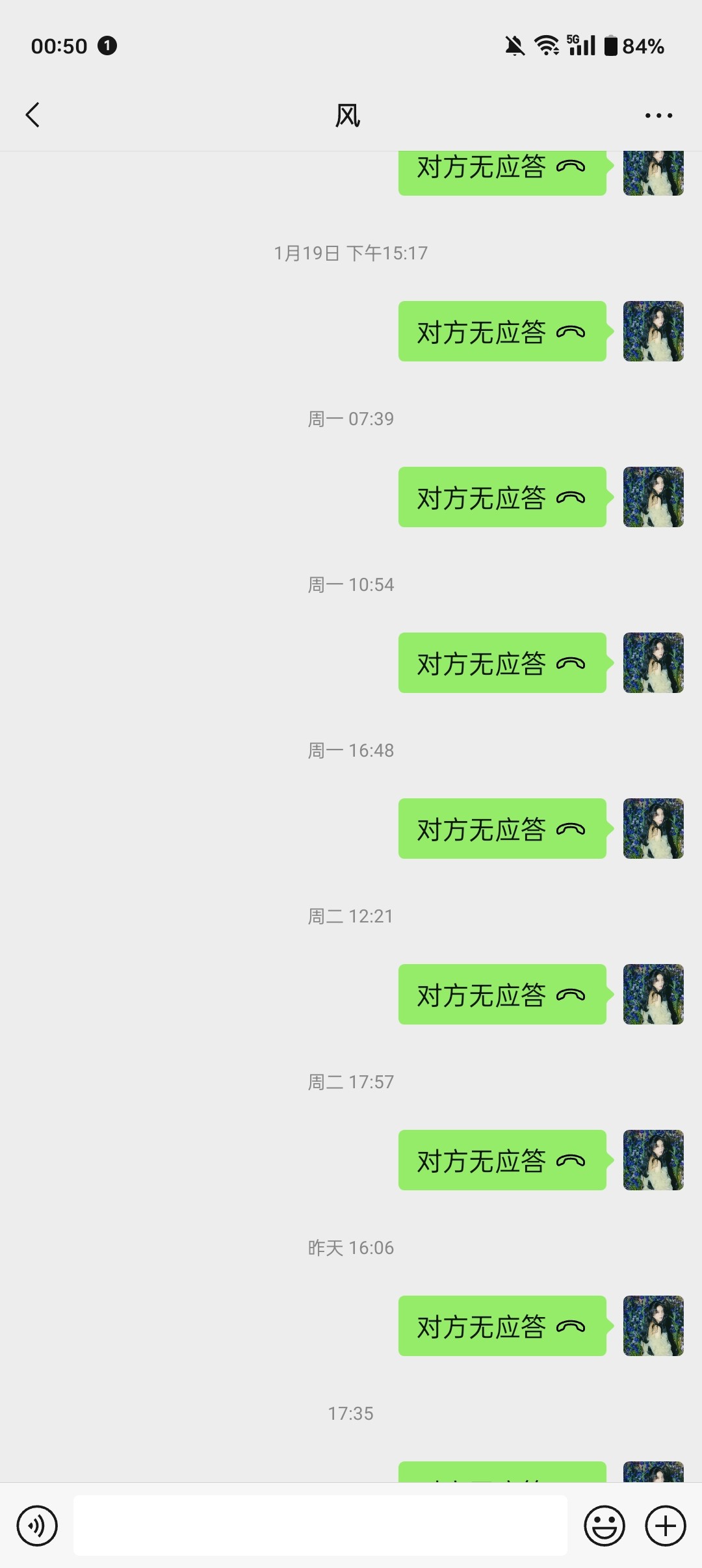Image resolution: width=702 pixels, height=1568 pixels.
Task: Call again from the 周一 16:48 bubble
Action: 502,829
